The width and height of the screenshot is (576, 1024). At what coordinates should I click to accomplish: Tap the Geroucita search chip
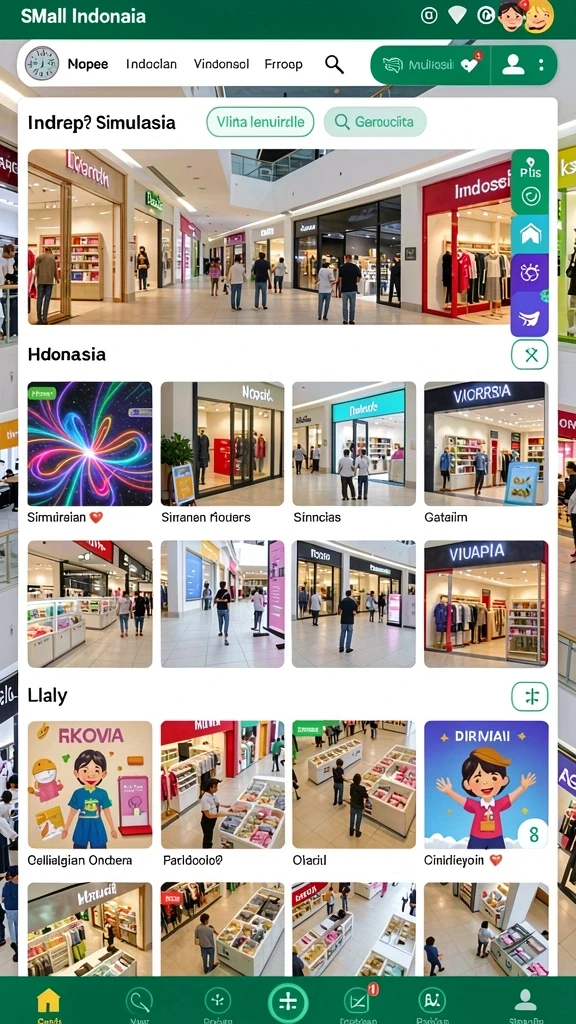(375, 121)
